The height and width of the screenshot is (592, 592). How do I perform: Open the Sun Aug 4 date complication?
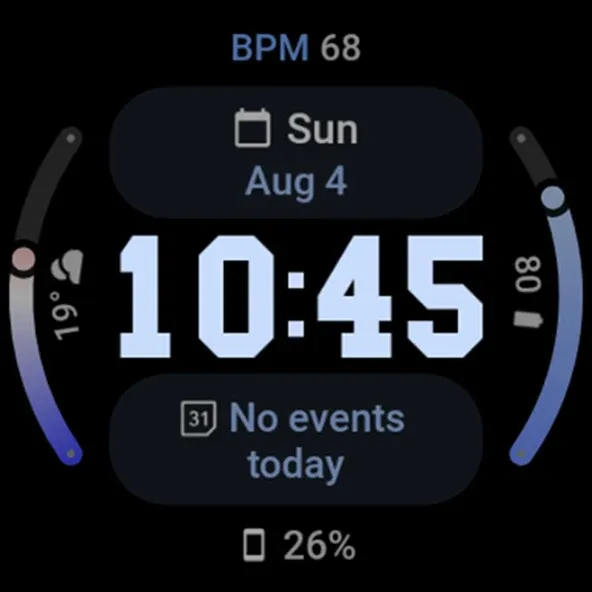(x=296, y=153)
